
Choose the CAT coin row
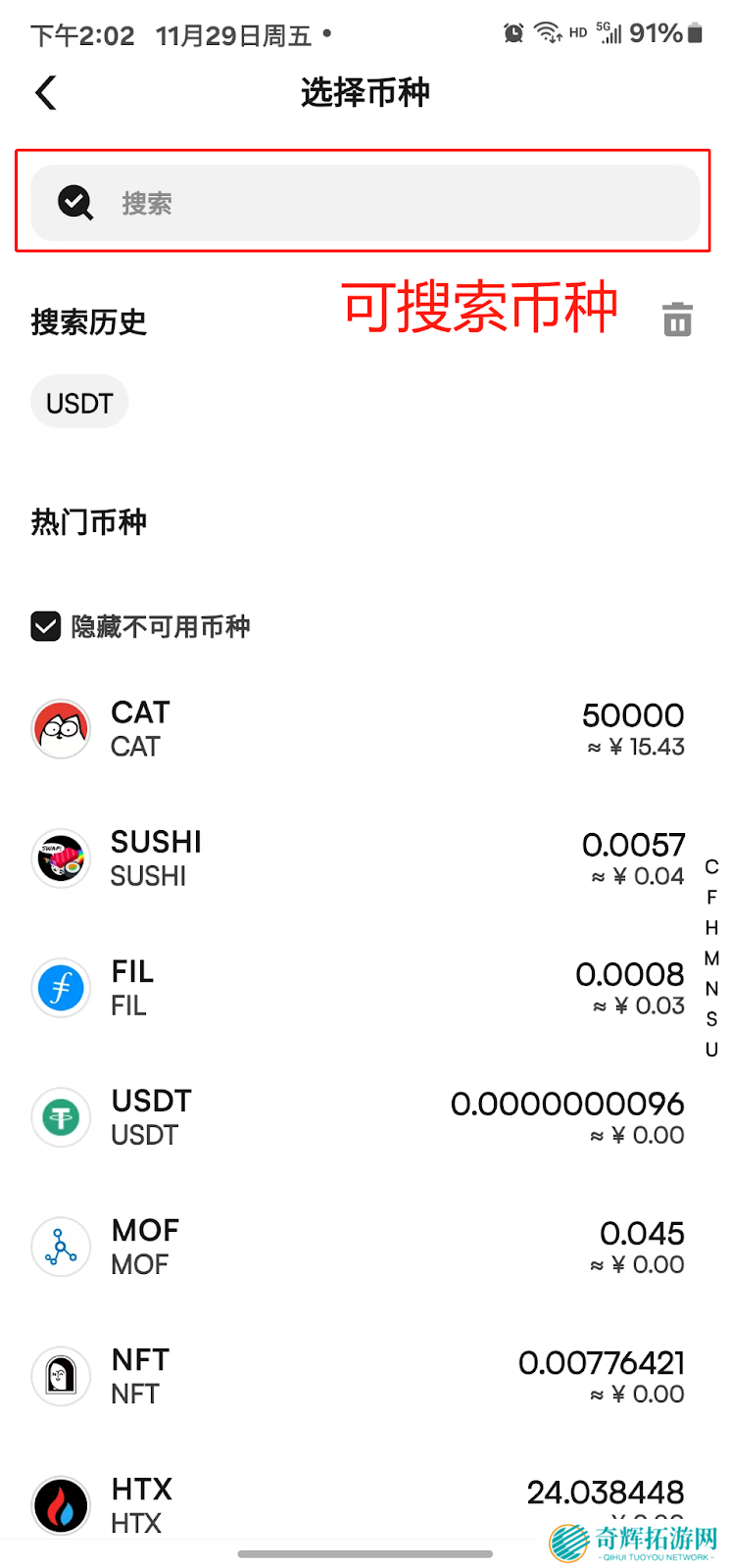click(x=358, y=729)
